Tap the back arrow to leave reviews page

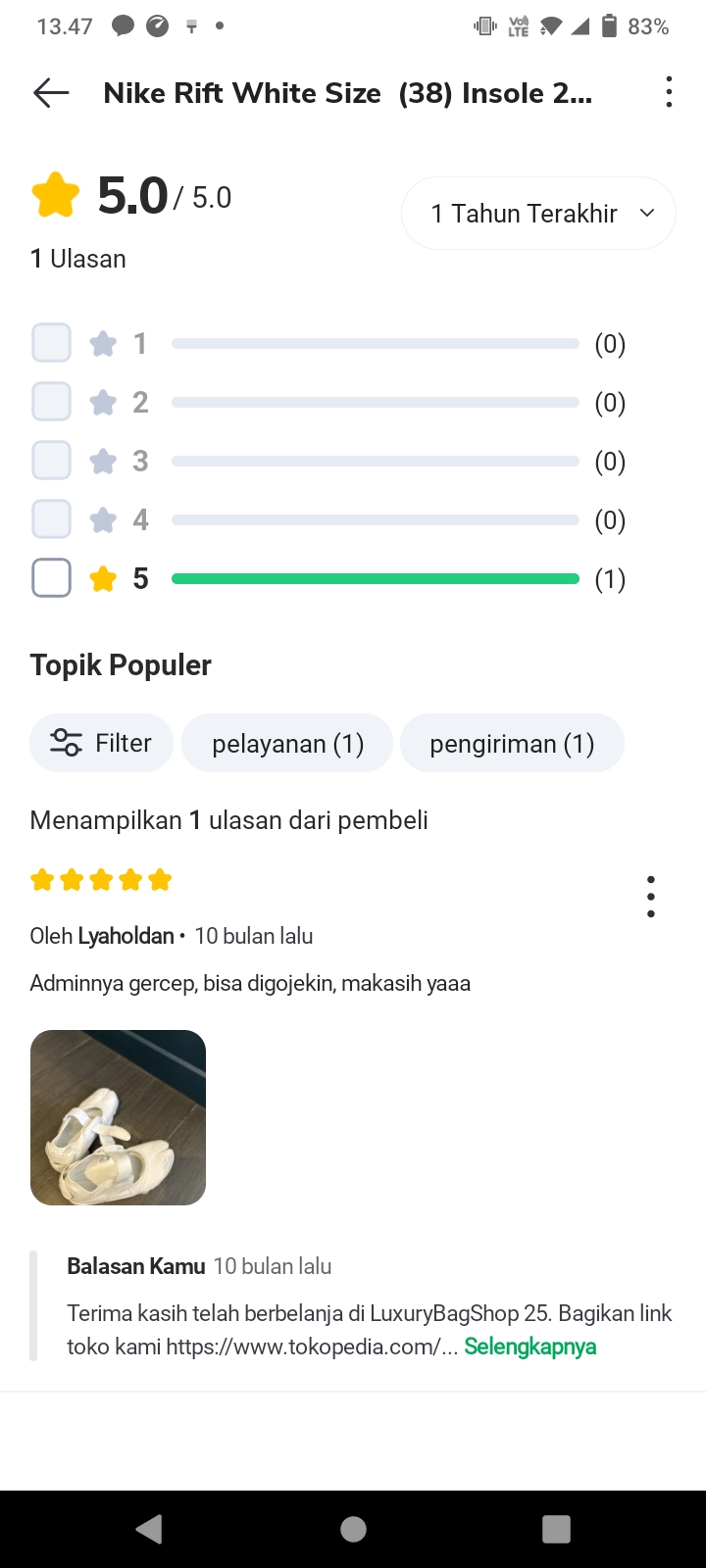point(50,92)
